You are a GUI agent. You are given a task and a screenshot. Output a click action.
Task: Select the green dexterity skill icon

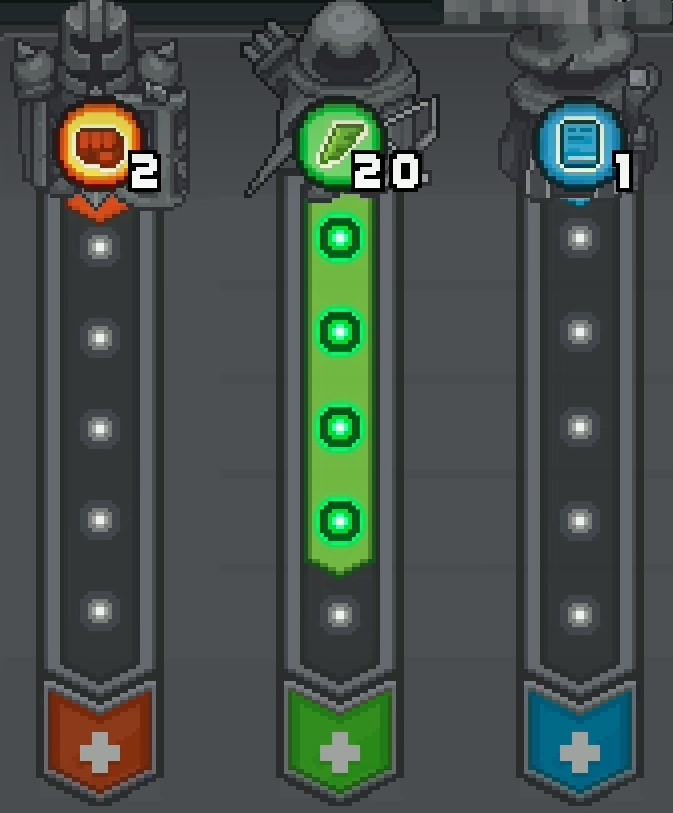point(338,143)
